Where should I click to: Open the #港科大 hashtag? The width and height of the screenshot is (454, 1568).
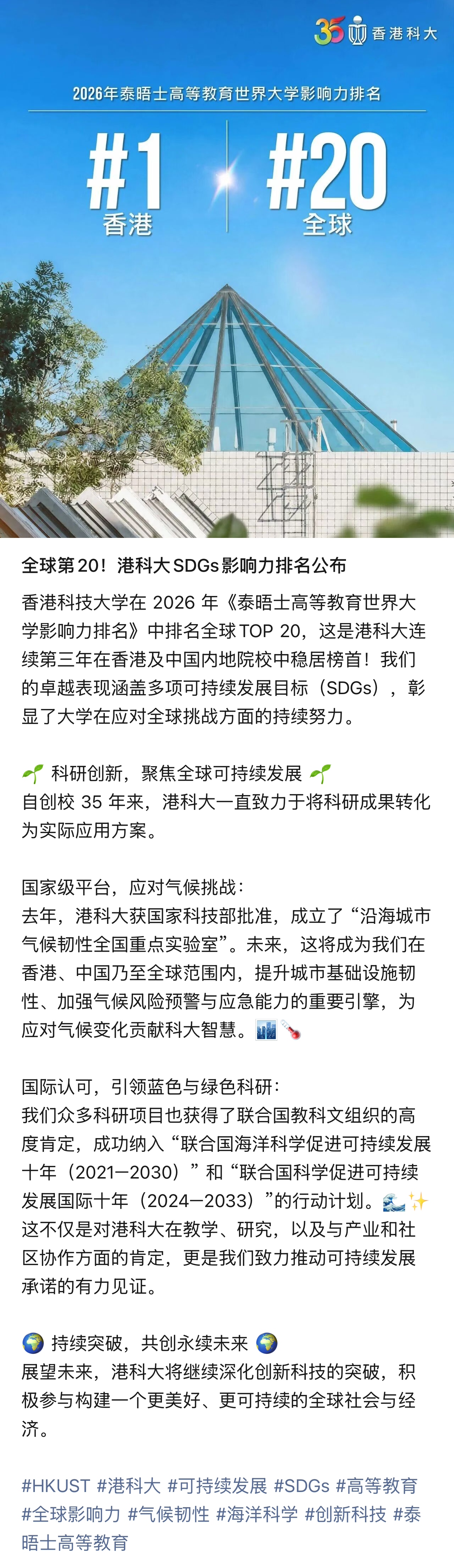[x=129, y=1486]
